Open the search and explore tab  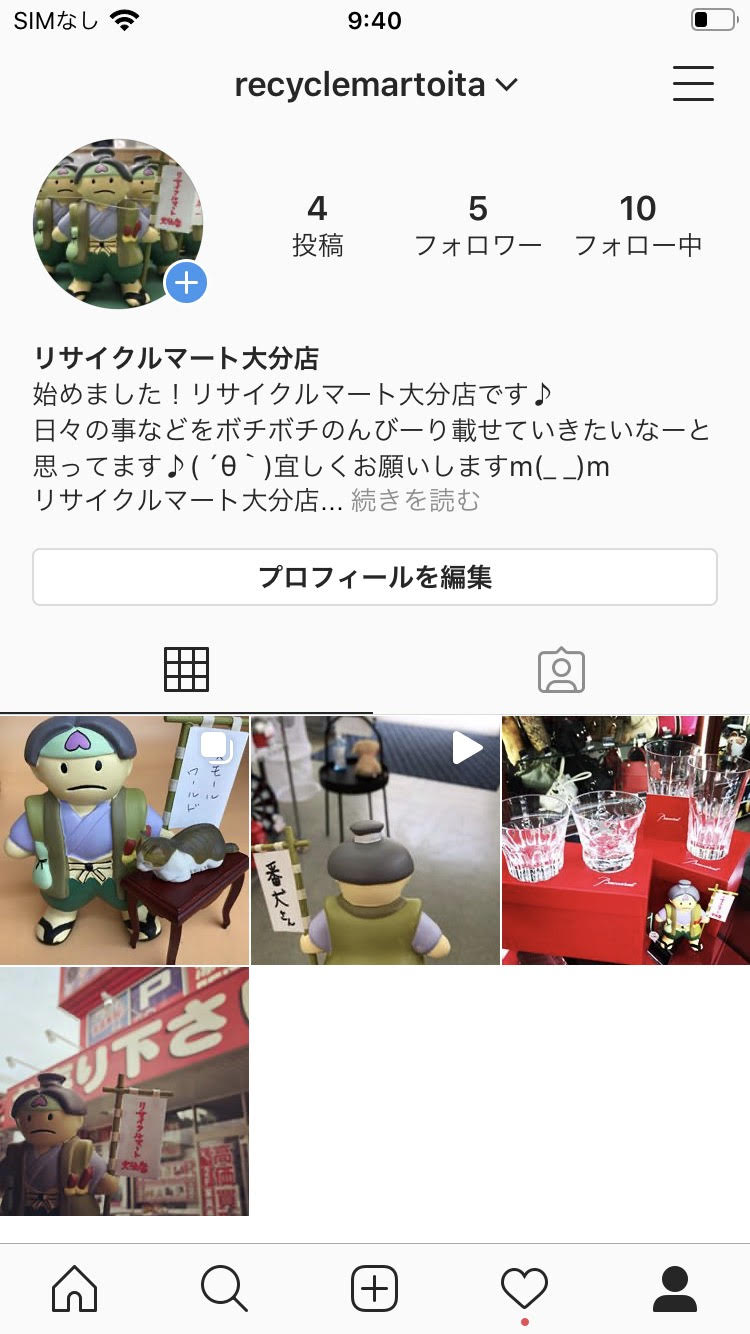(x=224, y=1289)
